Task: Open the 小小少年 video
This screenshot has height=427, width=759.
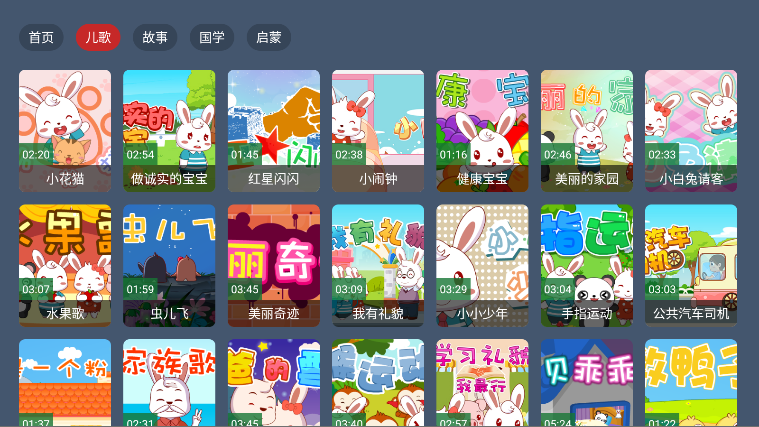Action: click(482, 265)
